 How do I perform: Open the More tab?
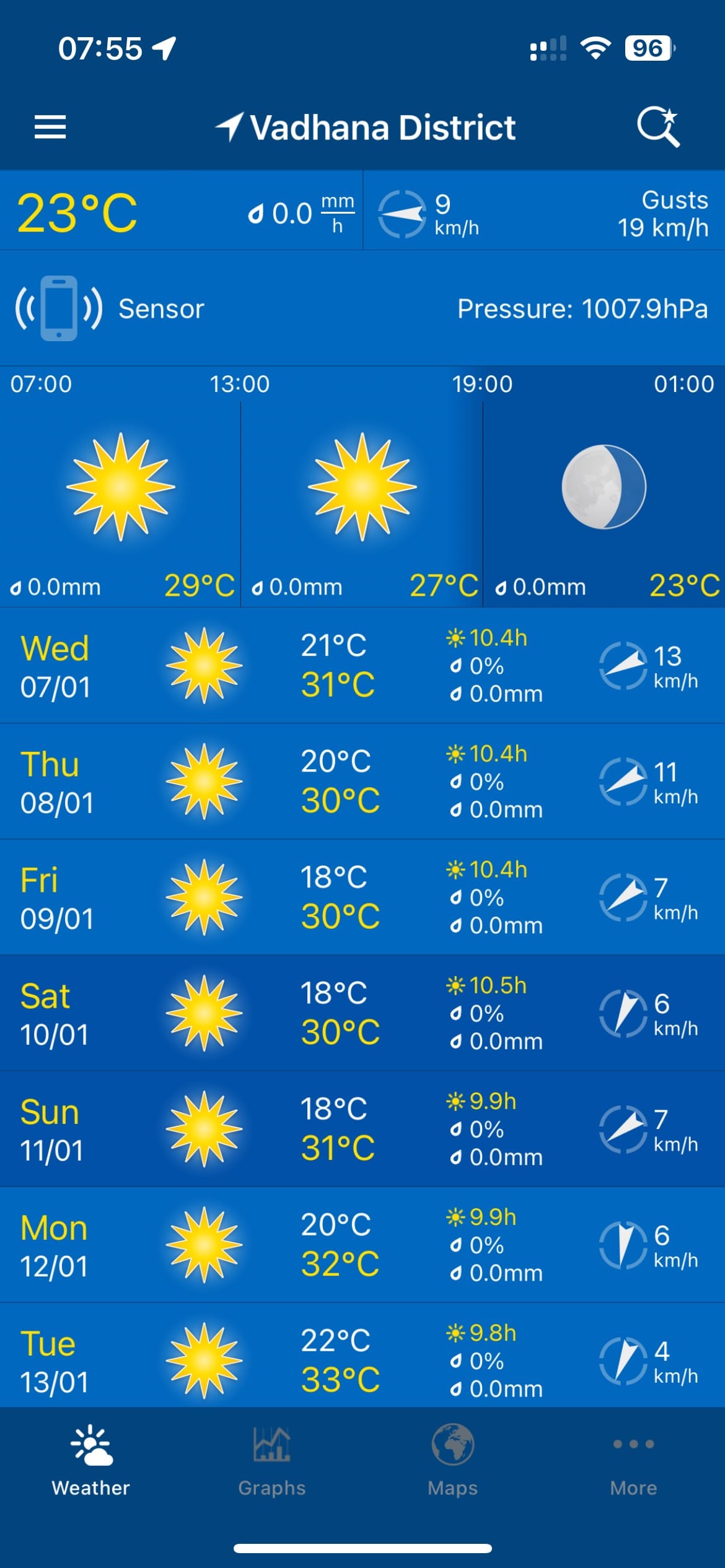[x=633, y=1461]
